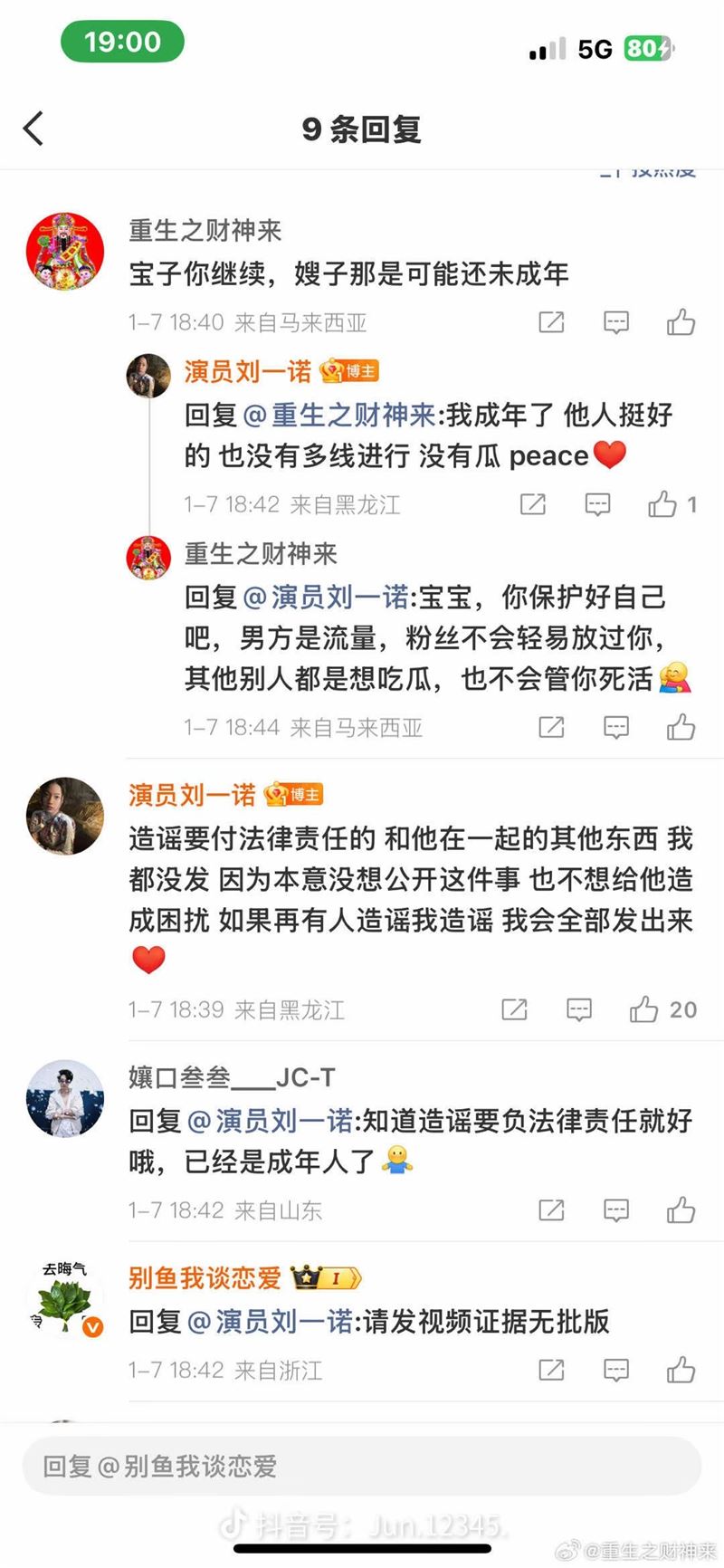Open 演员刘一诺's profile from avatar
Viewport: 724px width, 1568px height.
64,815
